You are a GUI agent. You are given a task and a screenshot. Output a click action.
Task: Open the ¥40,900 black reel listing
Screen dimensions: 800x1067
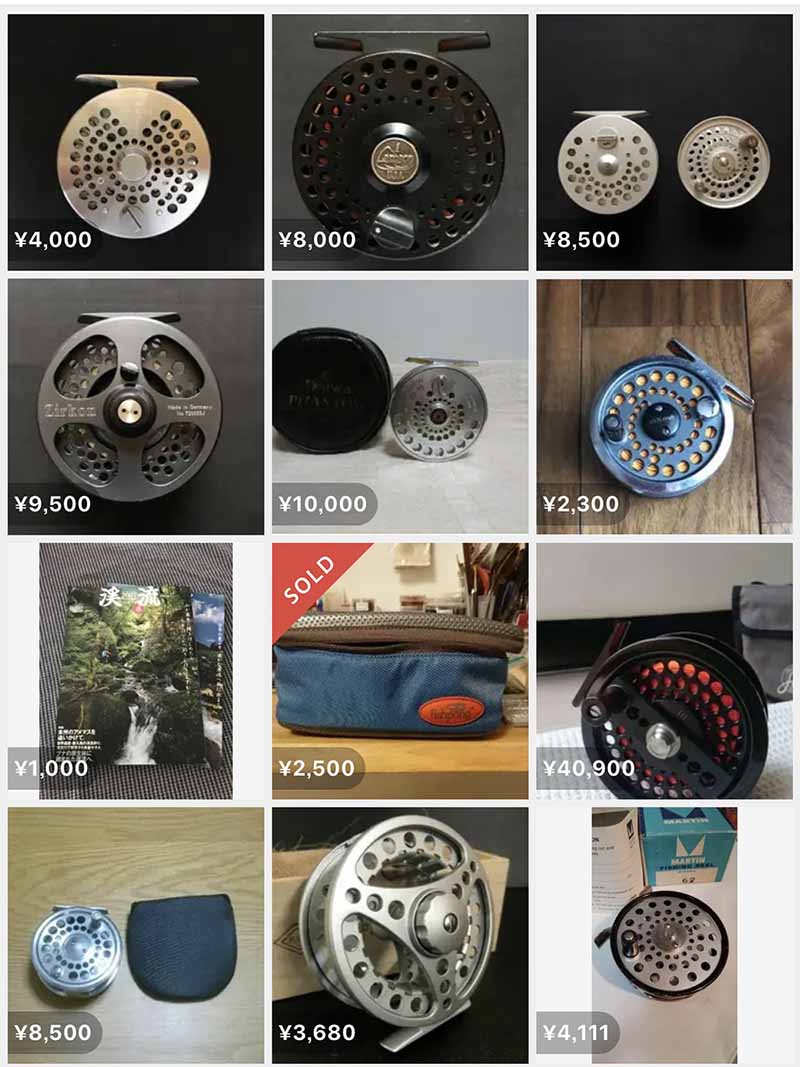pyautogui.click(x=664, y=670)
